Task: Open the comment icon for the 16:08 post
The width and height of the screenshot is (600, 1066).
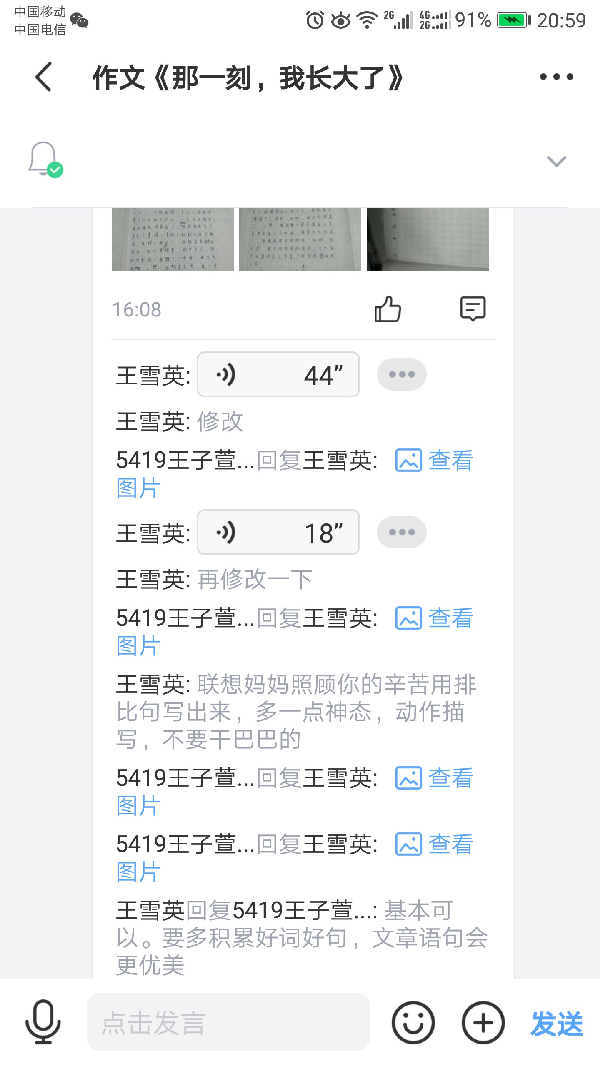Action: pyautogui.click(x=473, y=309)
